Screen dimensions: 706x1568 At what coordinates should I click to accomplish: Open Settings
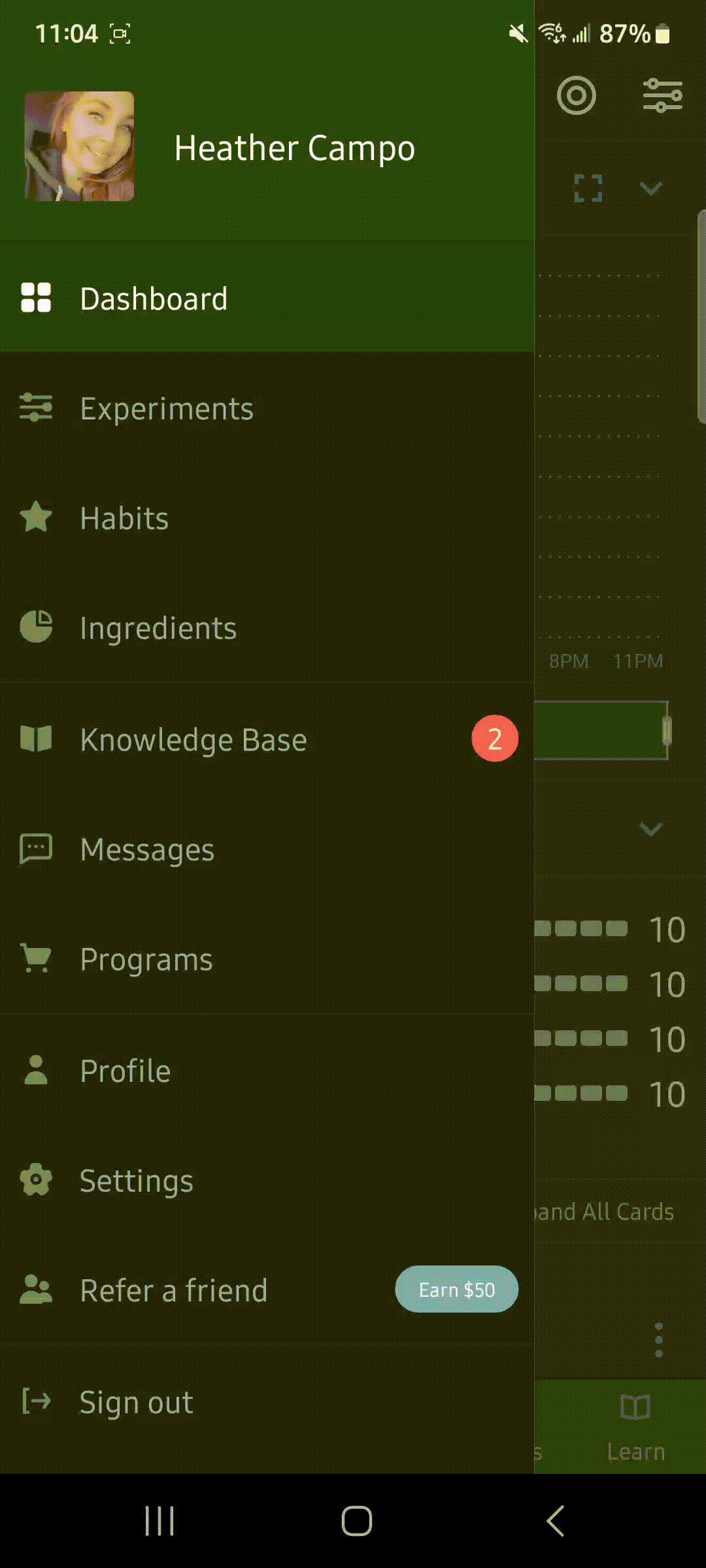pyautogui.click(x=267, y=1181)
